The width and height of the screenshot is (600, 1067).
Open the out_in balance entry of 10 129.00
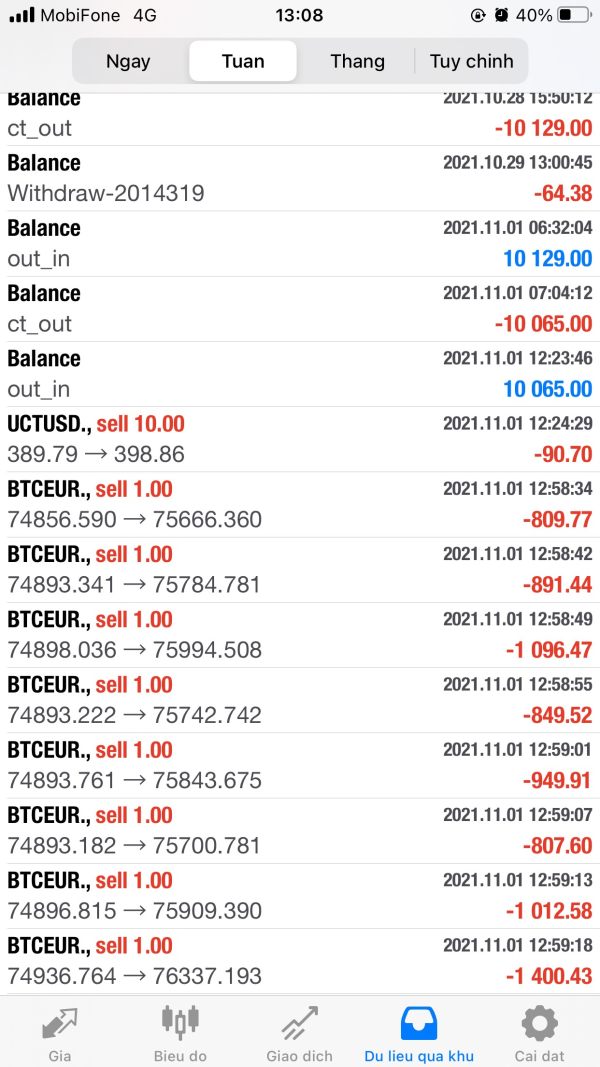pos(300,243)
